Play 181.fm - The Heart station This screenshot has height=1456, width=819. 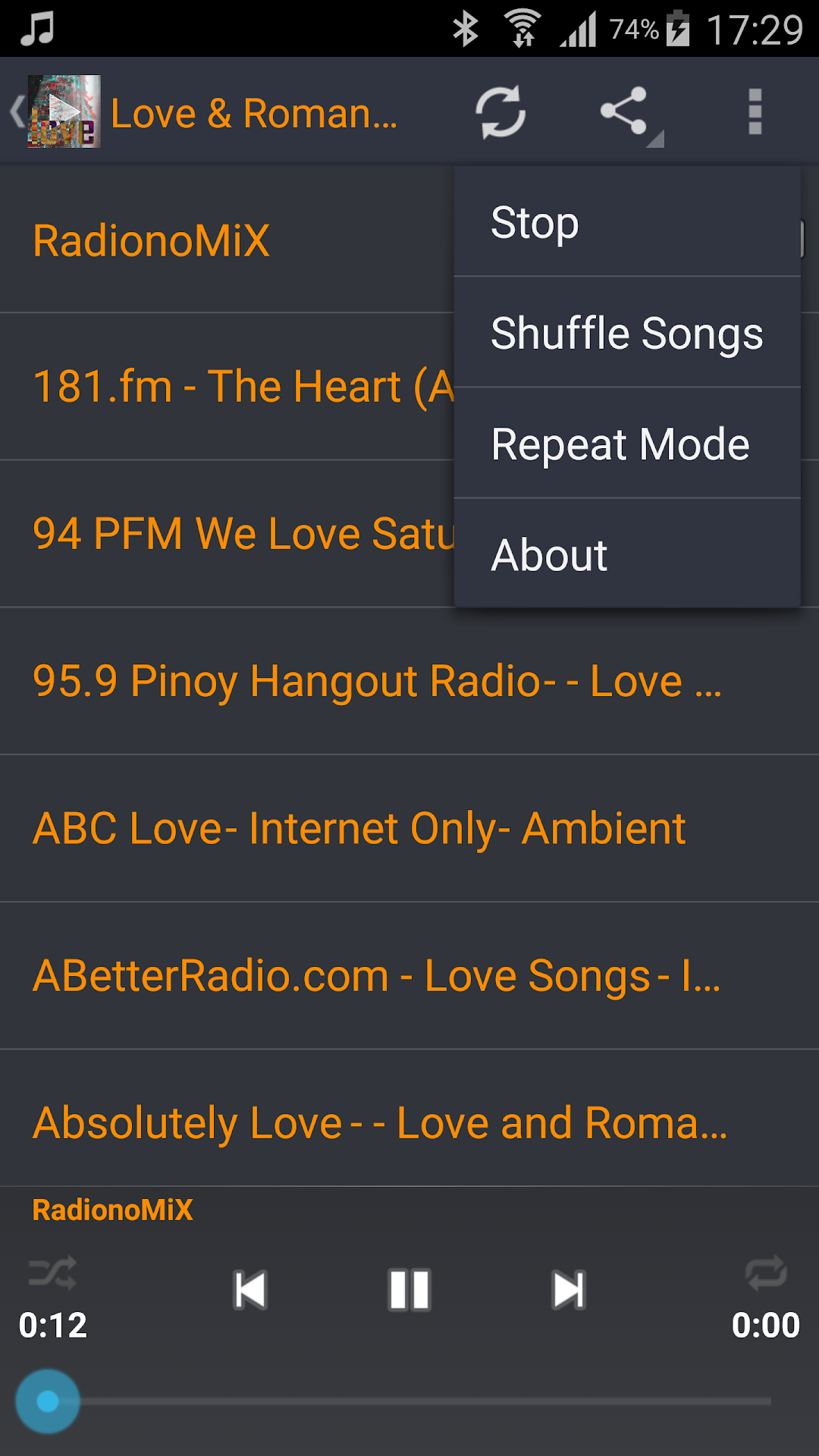pos(227,387)
